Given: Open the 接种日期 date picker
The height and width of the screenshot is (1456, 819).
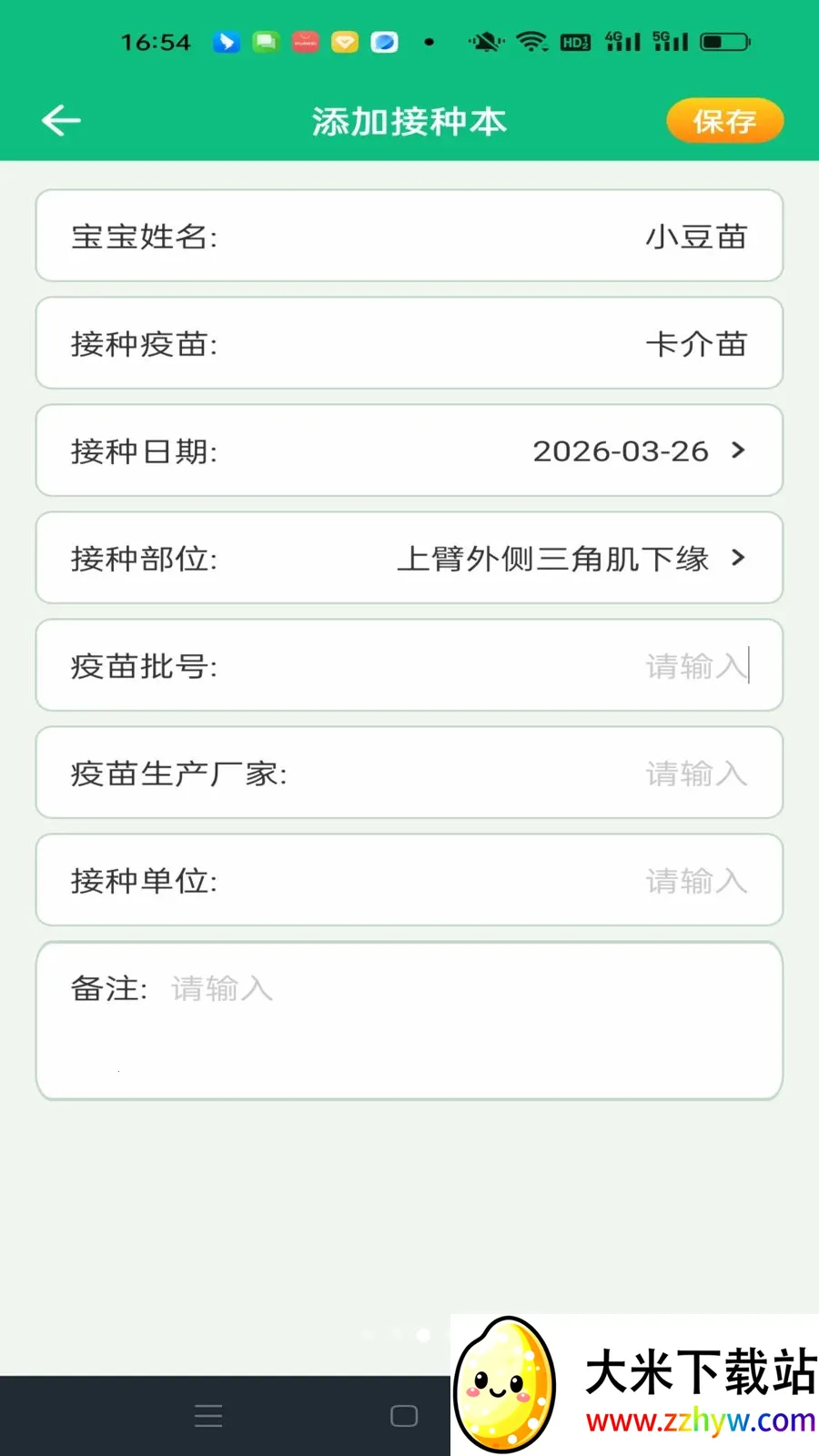Looking at the screenshot, I should pyautogui.click(x=409, y=450).
